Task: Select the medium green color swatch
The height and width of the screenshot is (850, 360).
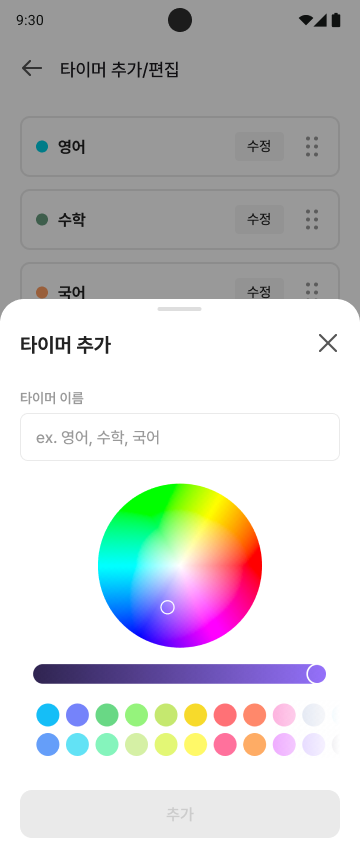Action: (x=107, y=715)
